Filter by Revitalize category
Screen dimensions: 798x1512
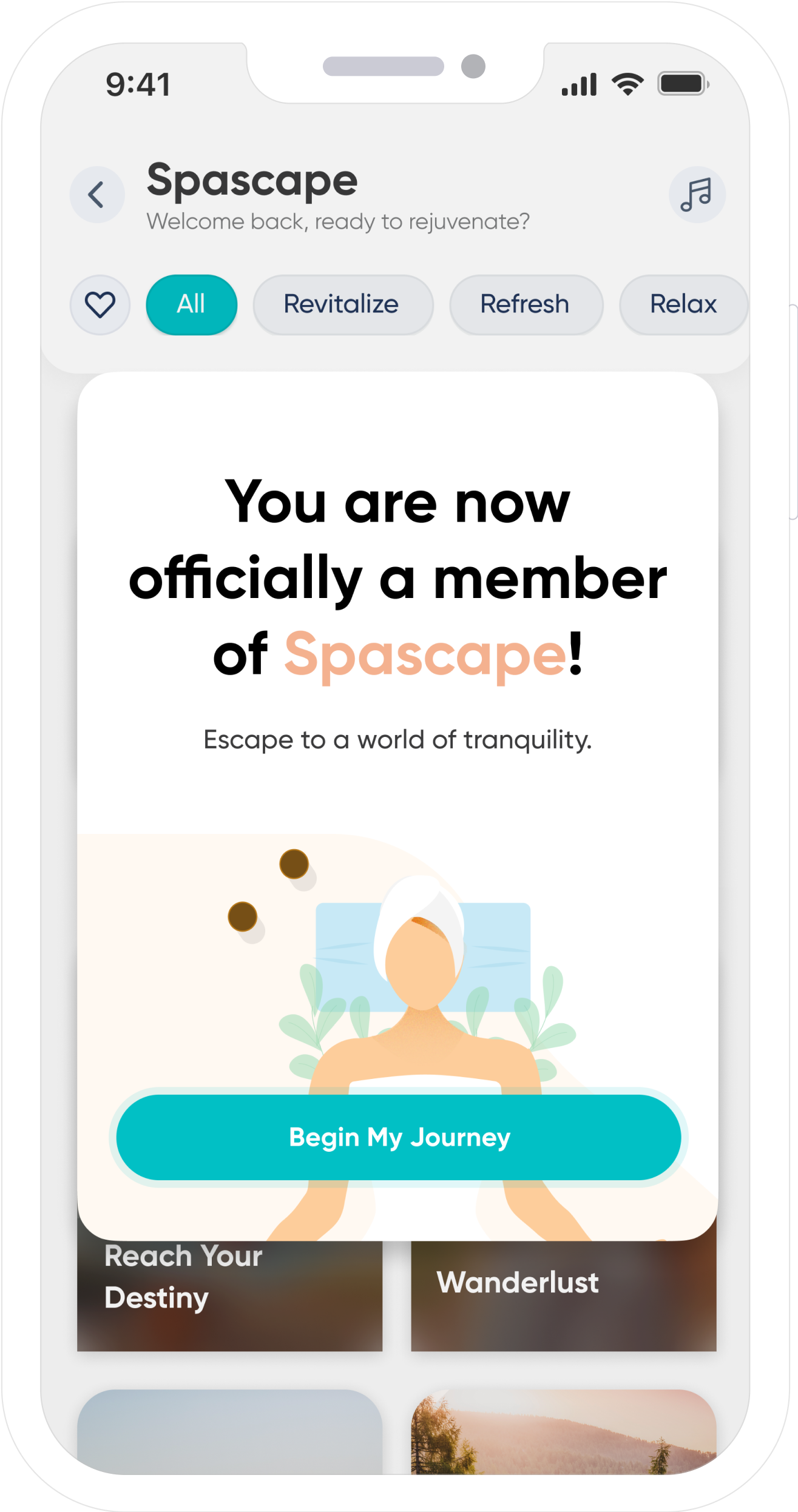pos(343,304)
